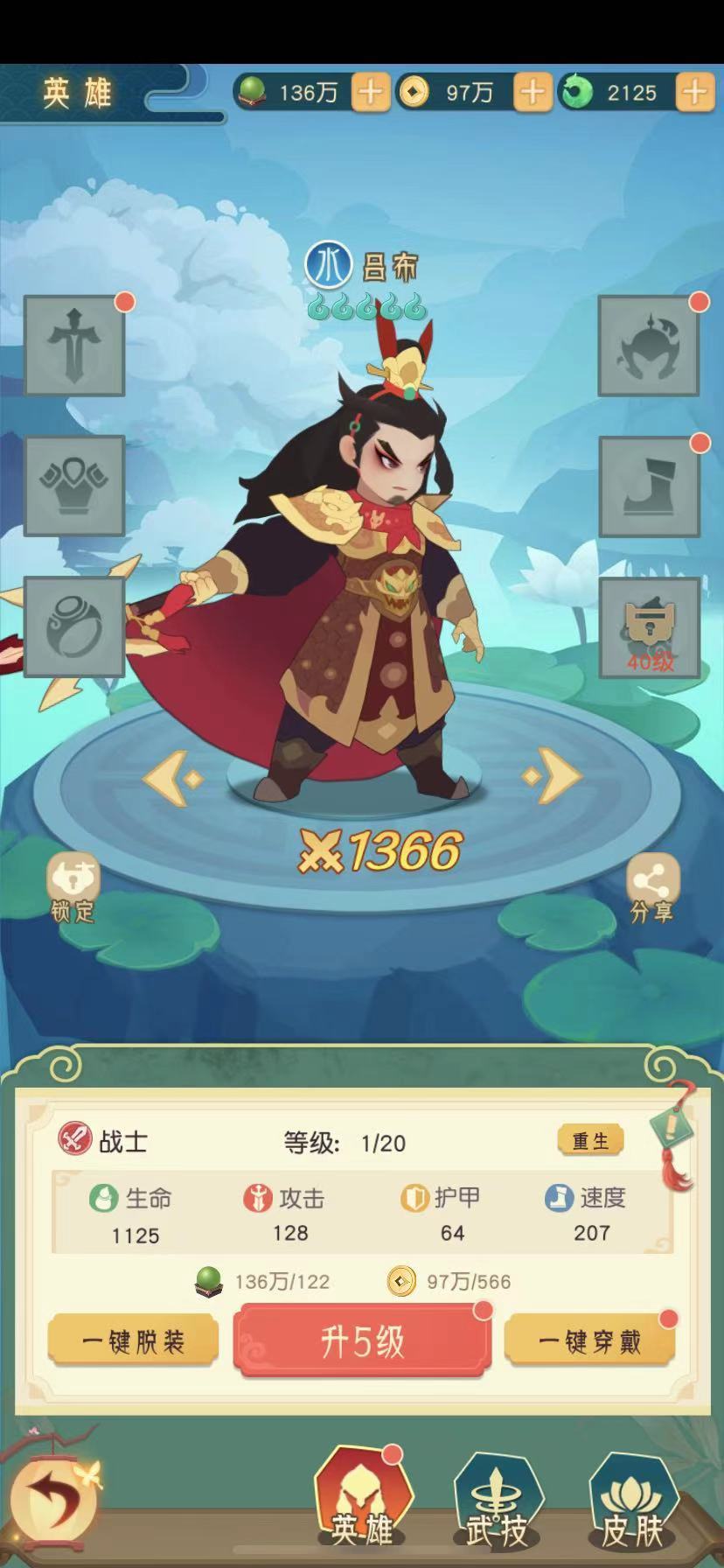This screenshot has width=724, height=1568.
Task: Add more green ring currency
Action: tap(694, 92)
